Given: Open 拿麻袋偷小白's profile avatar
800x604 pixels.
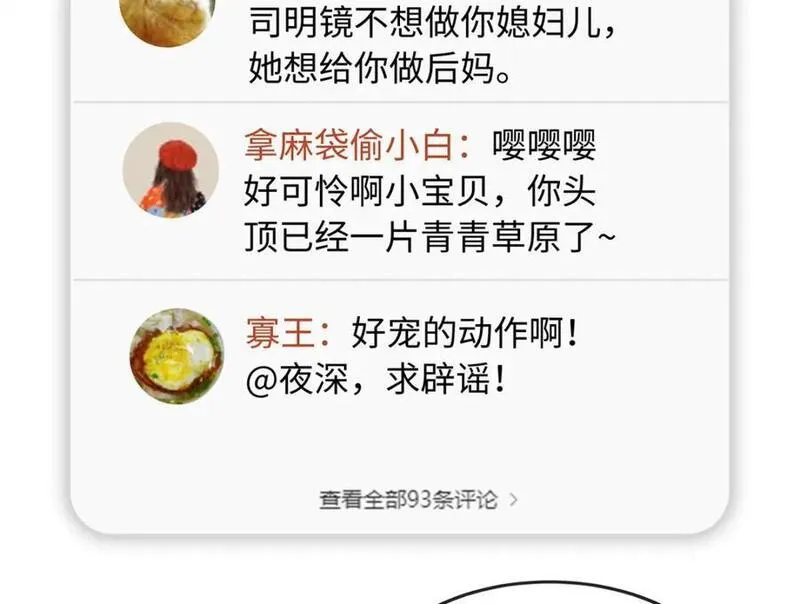Looking at the screenshot, I should click(x=171, y=171).
